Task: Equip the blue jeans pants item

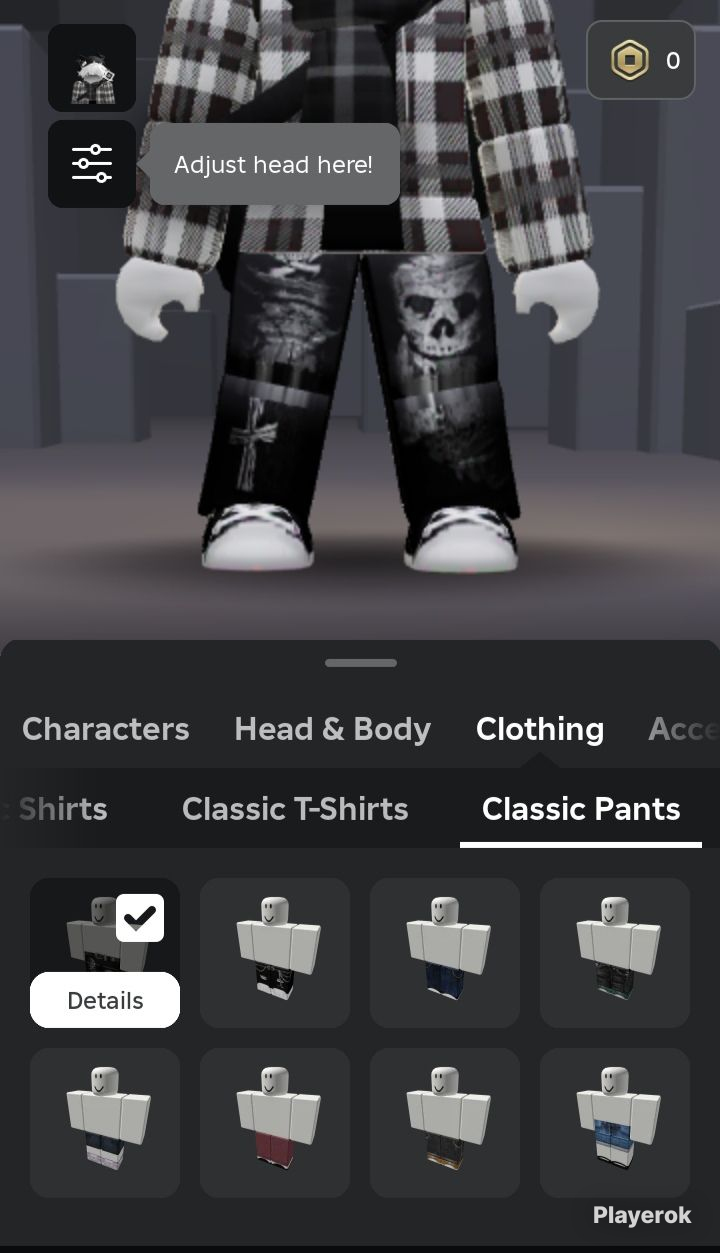Action: click(x=445, y=953)
